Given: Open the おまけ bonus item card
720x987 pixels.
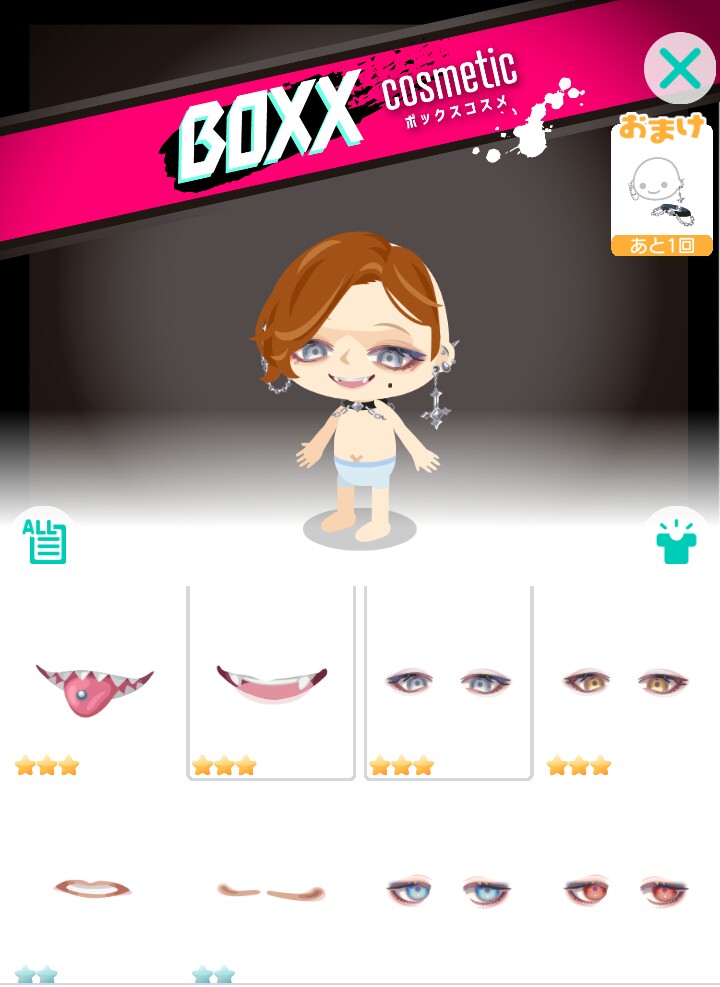Looking at the screenshot, I should click(661, 188).
